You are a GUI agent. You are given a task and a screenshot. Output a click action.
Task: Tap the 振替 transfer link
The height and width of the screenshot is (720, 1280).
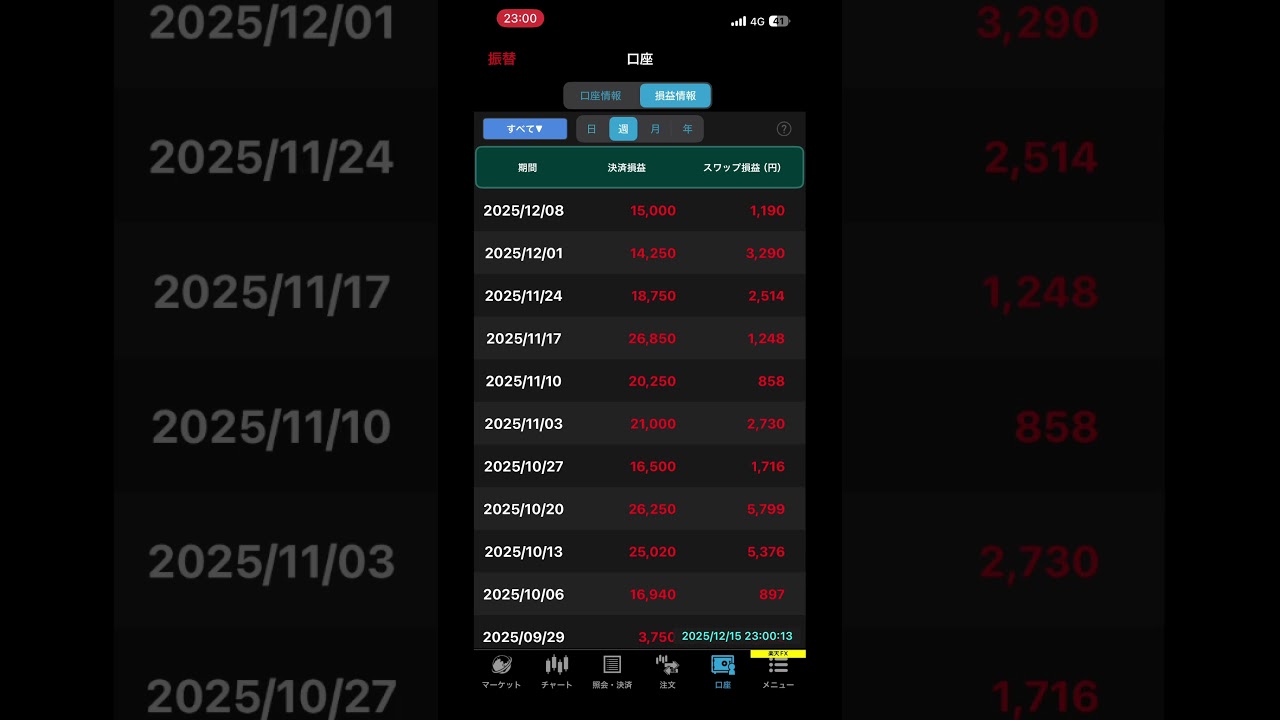coord(501,59)
